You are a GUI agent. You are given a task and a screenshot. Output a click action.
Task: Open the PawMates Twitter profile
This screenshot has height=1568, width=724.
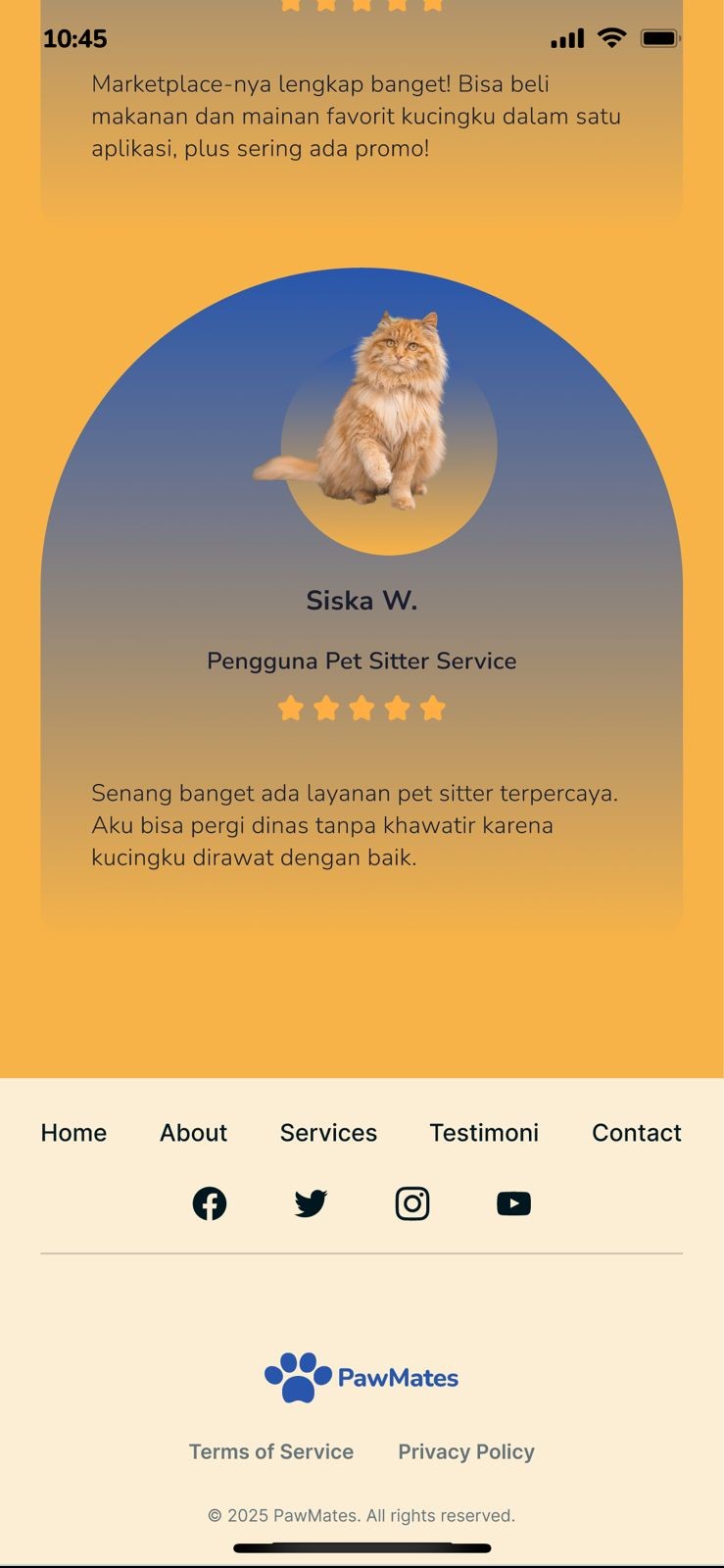311,1203
